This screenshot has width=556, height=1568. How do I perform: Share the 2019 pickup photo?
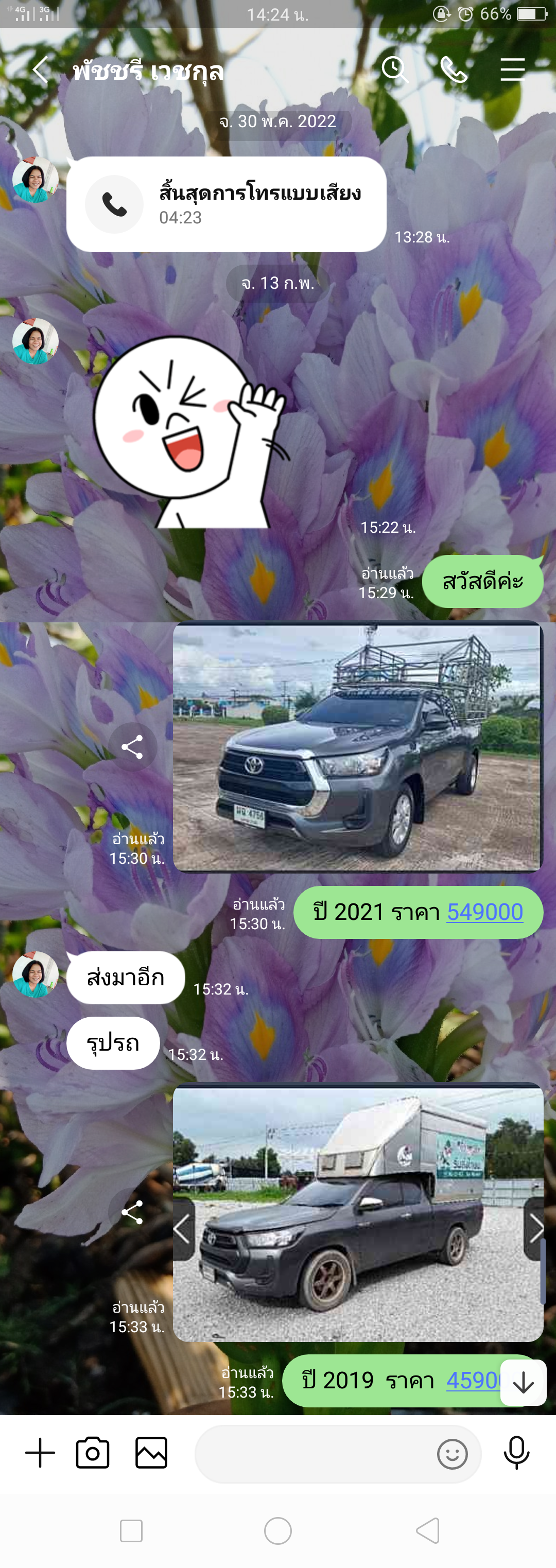[132, 1212]
